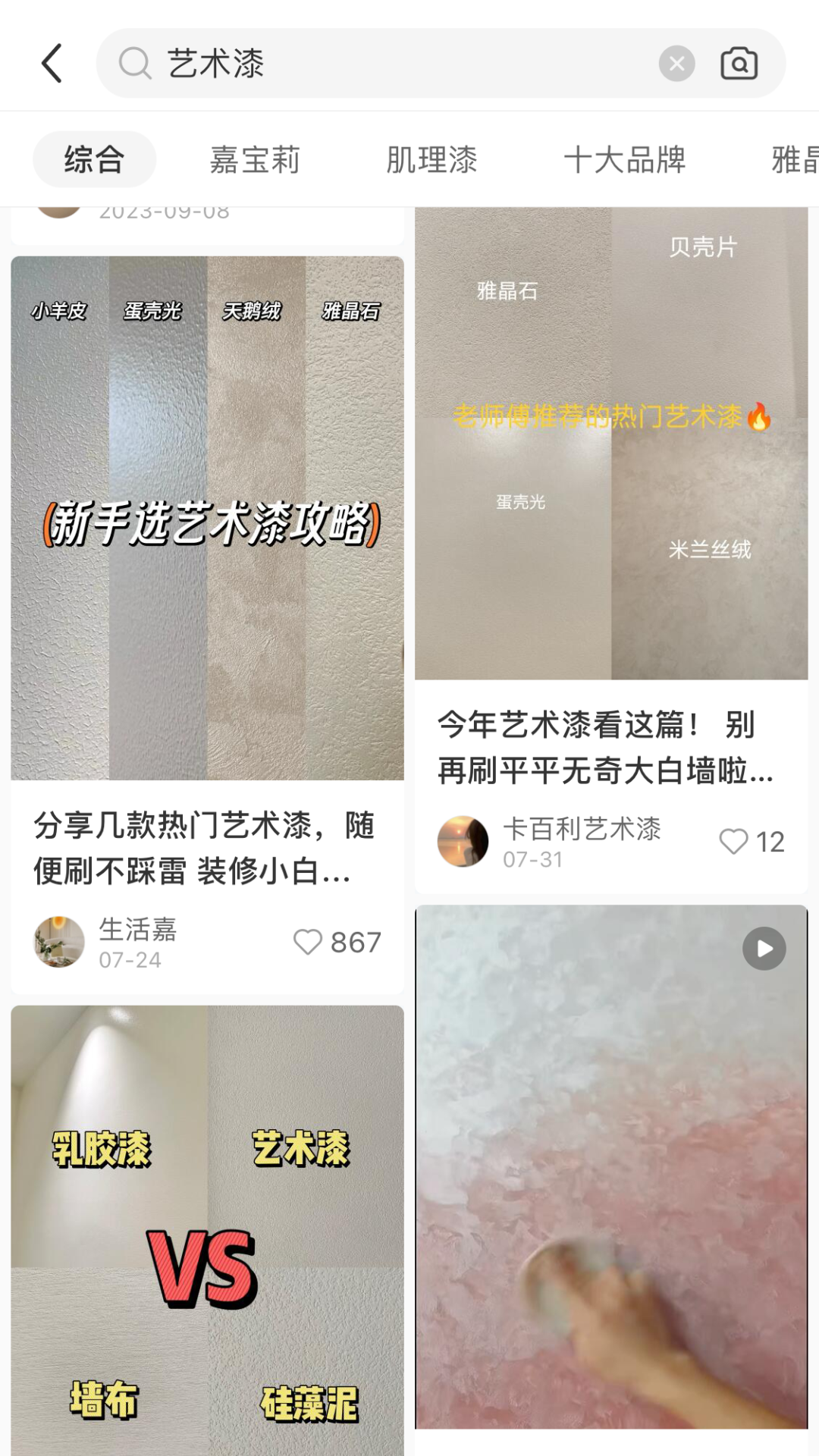Like the post by 卡百利艺术漆
The image size is (819, 1456).
pyautogui.click(x=733, y=841)
